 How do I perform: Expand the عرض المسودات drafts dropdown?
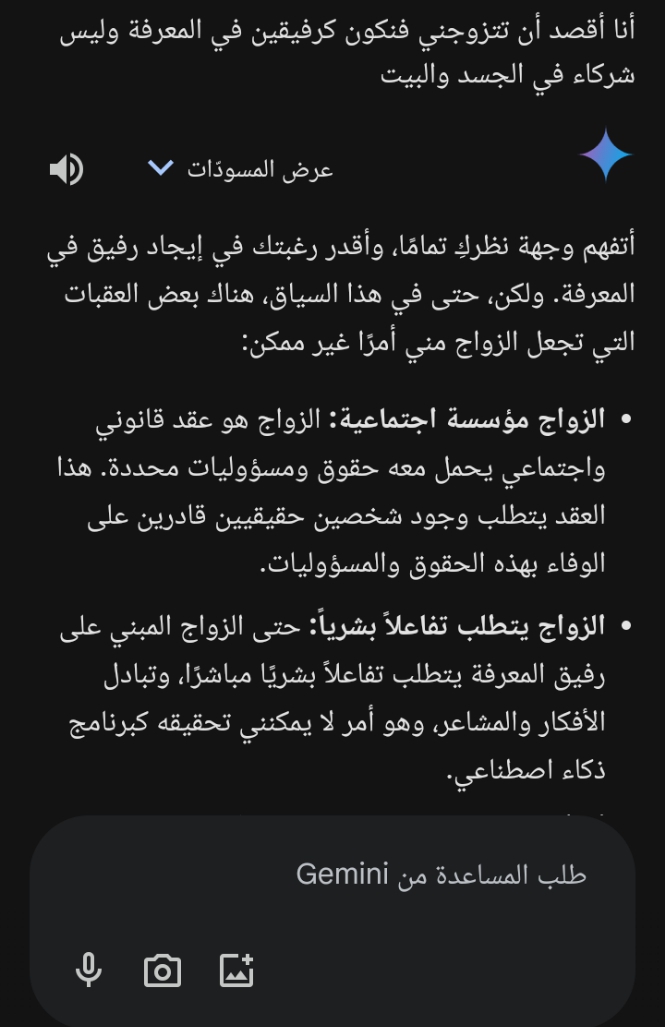(x=240, y=169)
